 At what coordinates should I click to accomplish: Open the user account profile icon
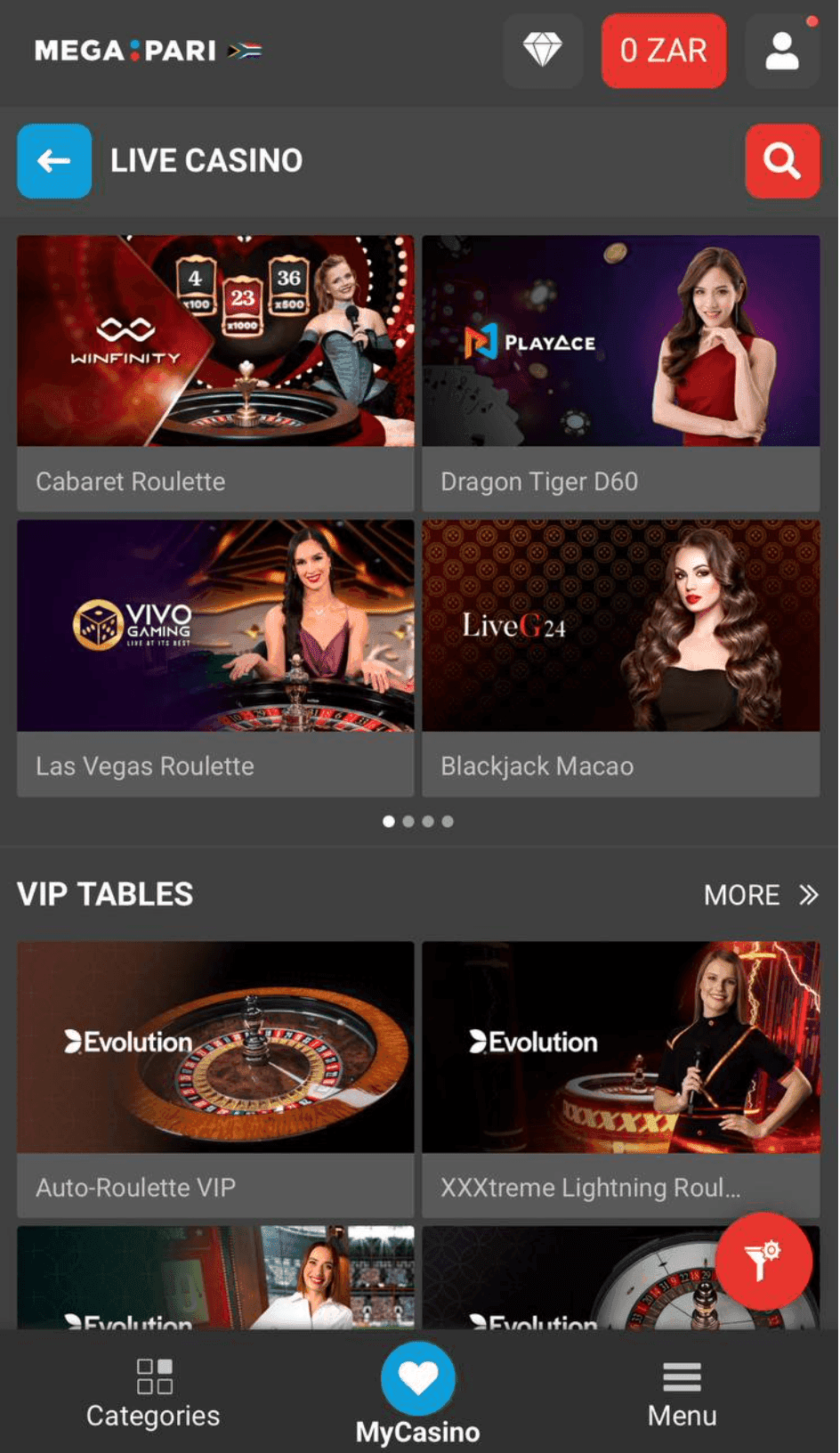coord(781,51)
